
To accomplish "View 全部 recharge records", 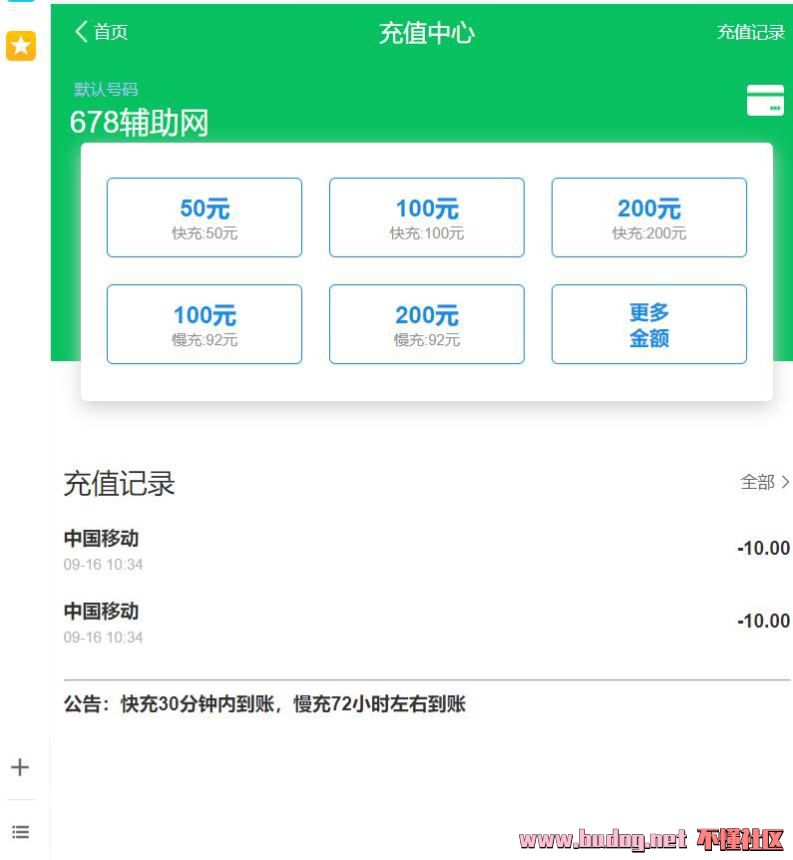I will (764, 482).
